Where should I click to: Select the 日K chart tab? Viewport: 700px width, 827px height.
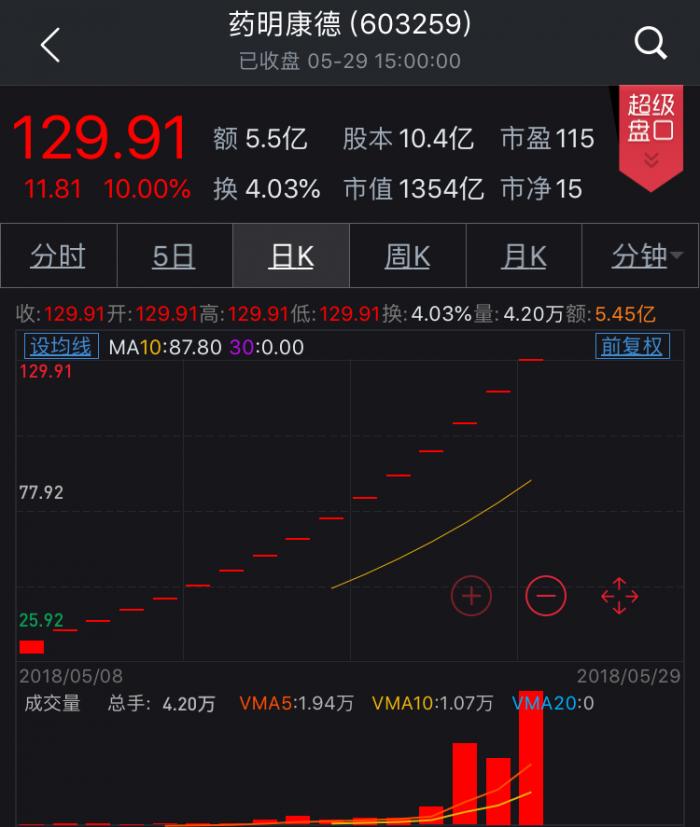click(291, 257)
